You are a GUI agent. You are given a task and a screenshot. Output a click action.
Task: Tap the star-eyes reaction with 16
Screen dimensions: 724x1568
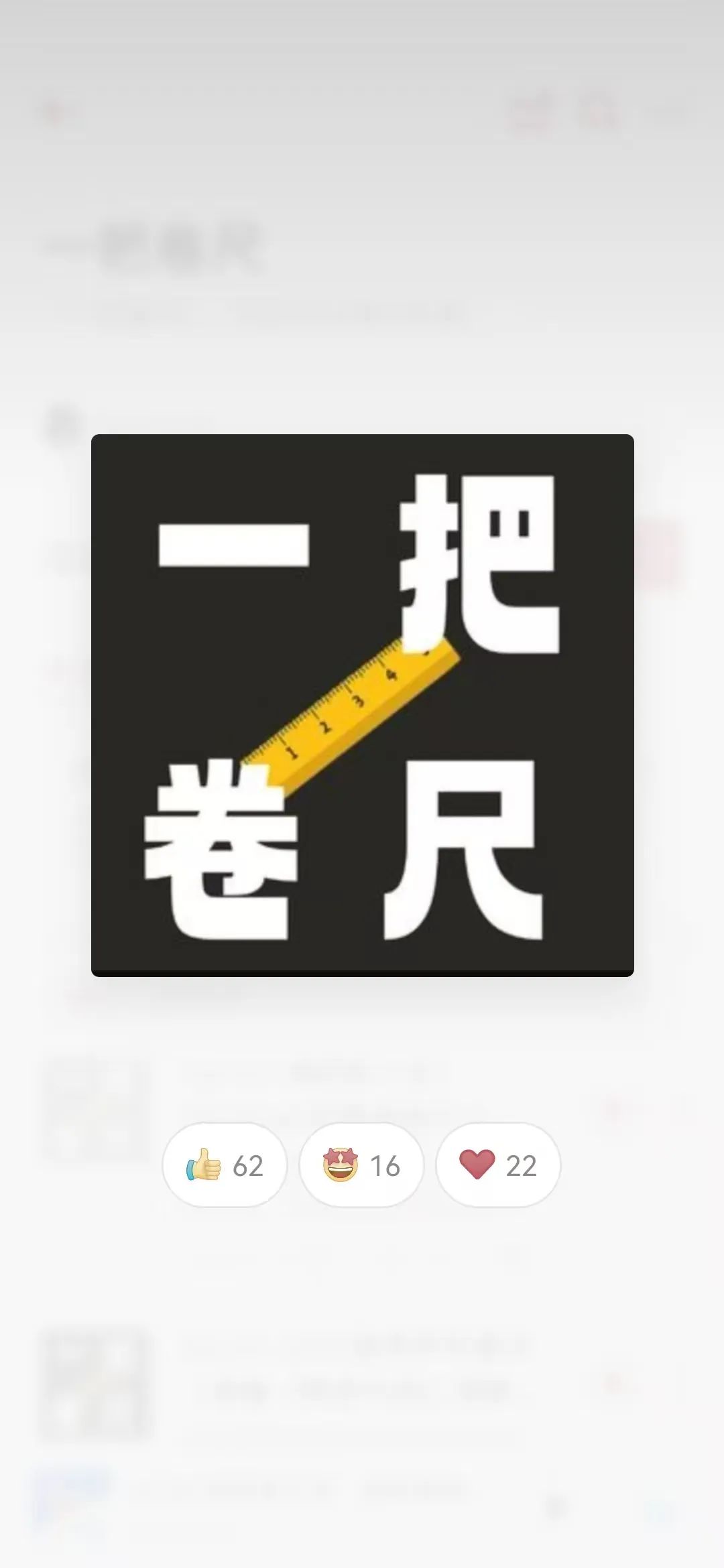(361, 1165)
